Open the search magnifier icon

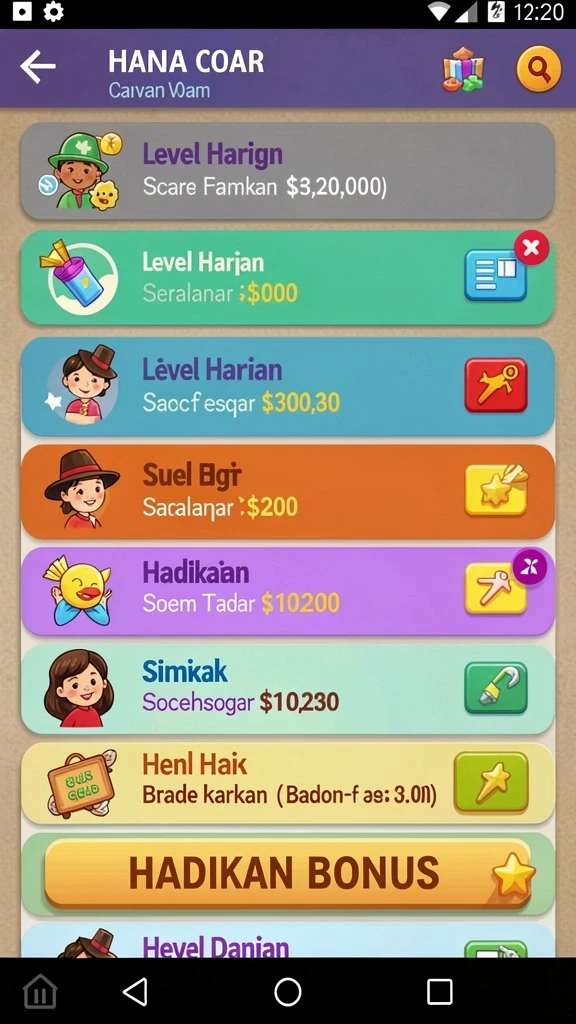pyautogui.click(x=538, y=68)
